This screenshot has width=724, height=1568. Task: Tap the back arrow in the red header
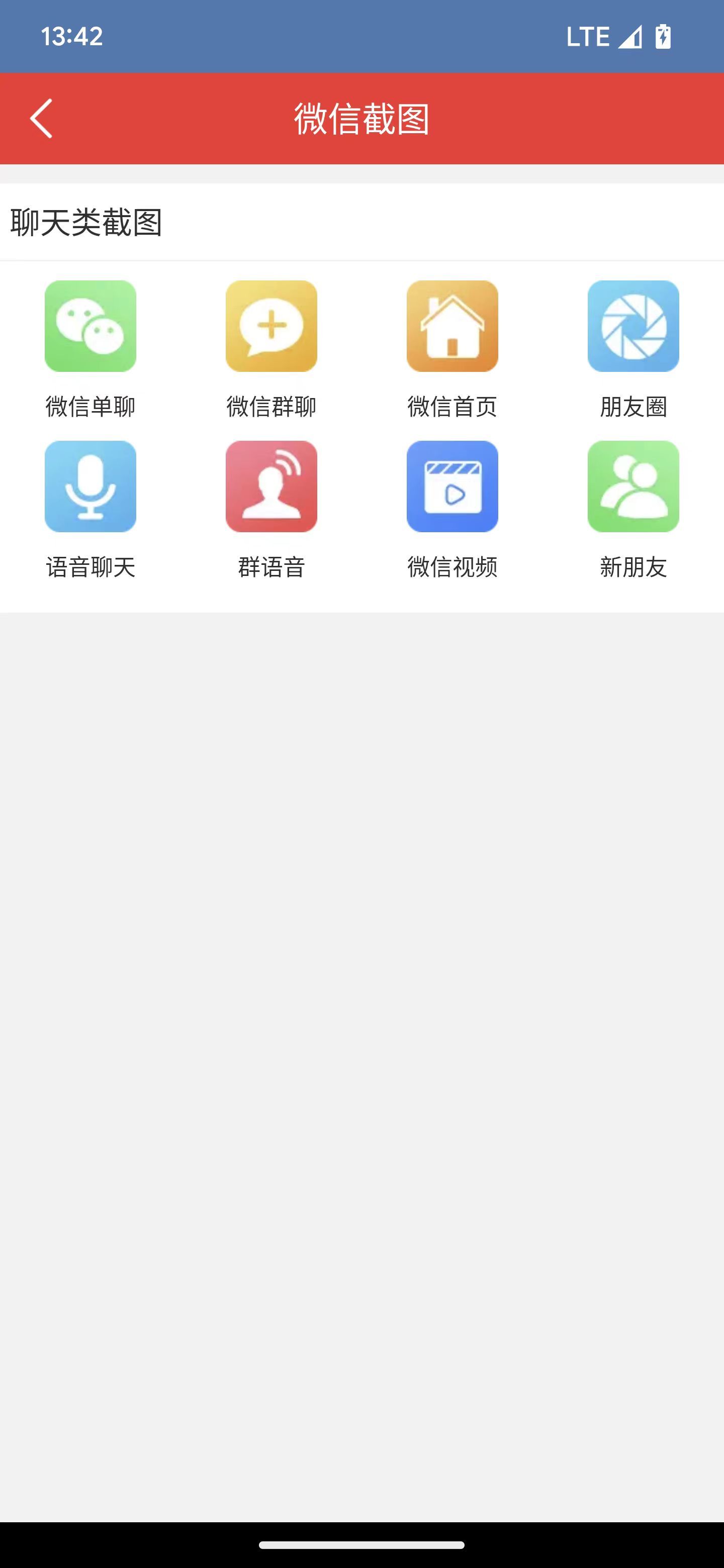[41, 119]
